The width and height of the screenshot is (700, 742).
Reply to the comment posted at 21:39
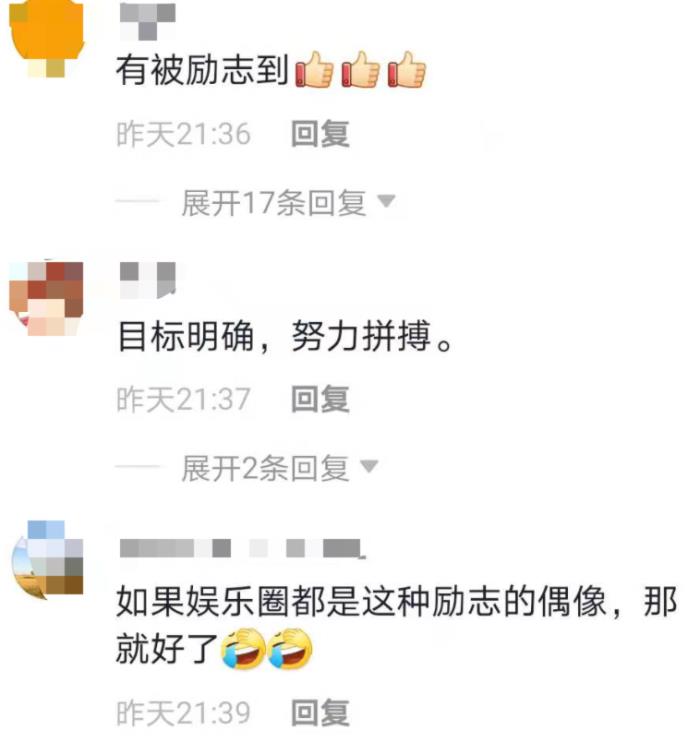pyautogui.click(x=320, y=713)
